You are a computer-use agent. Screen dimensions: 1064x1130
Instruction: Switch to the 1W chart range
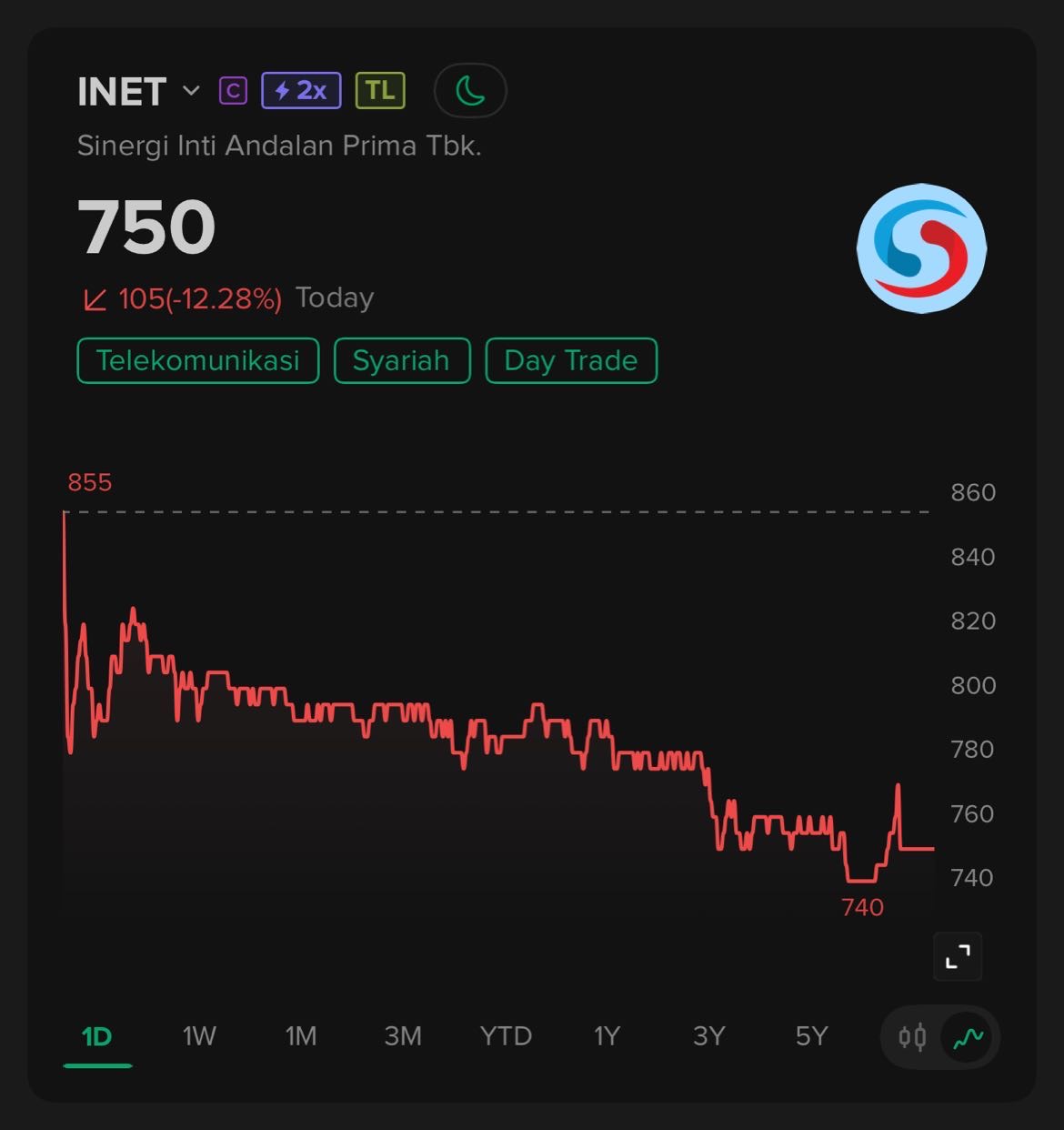[199, 1036]
